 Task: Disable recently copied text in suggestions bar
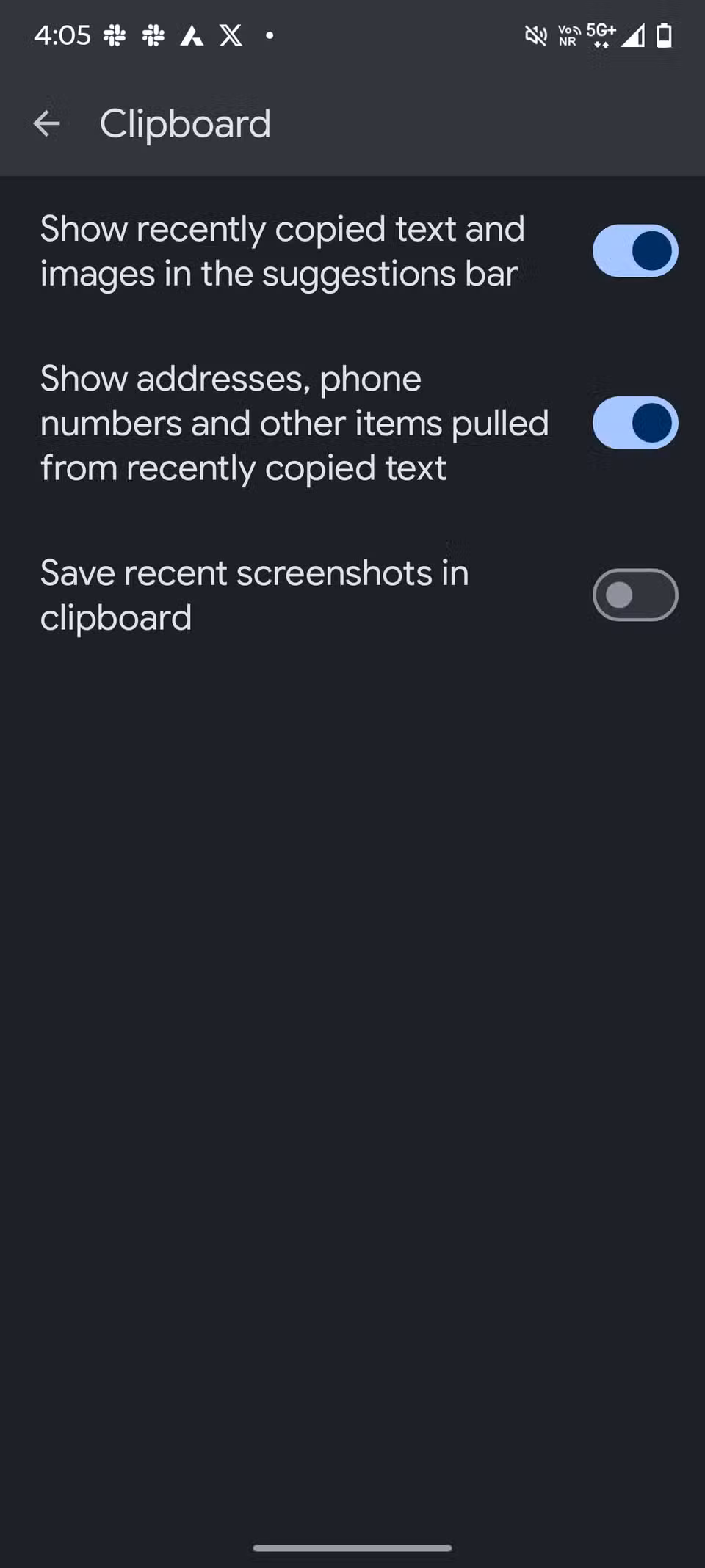pos(635,250)
